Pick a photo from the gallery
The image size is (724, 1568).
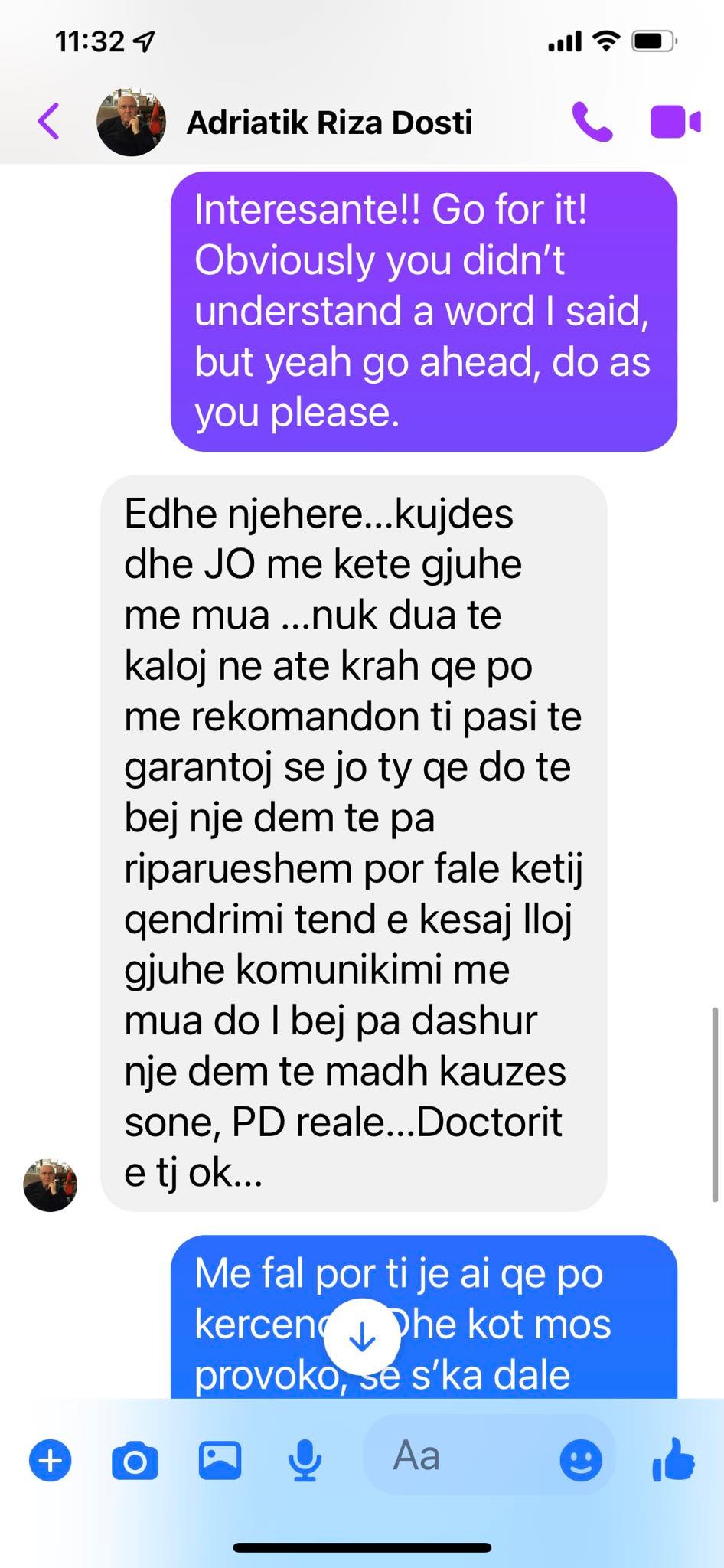[x=220, y=1461]
